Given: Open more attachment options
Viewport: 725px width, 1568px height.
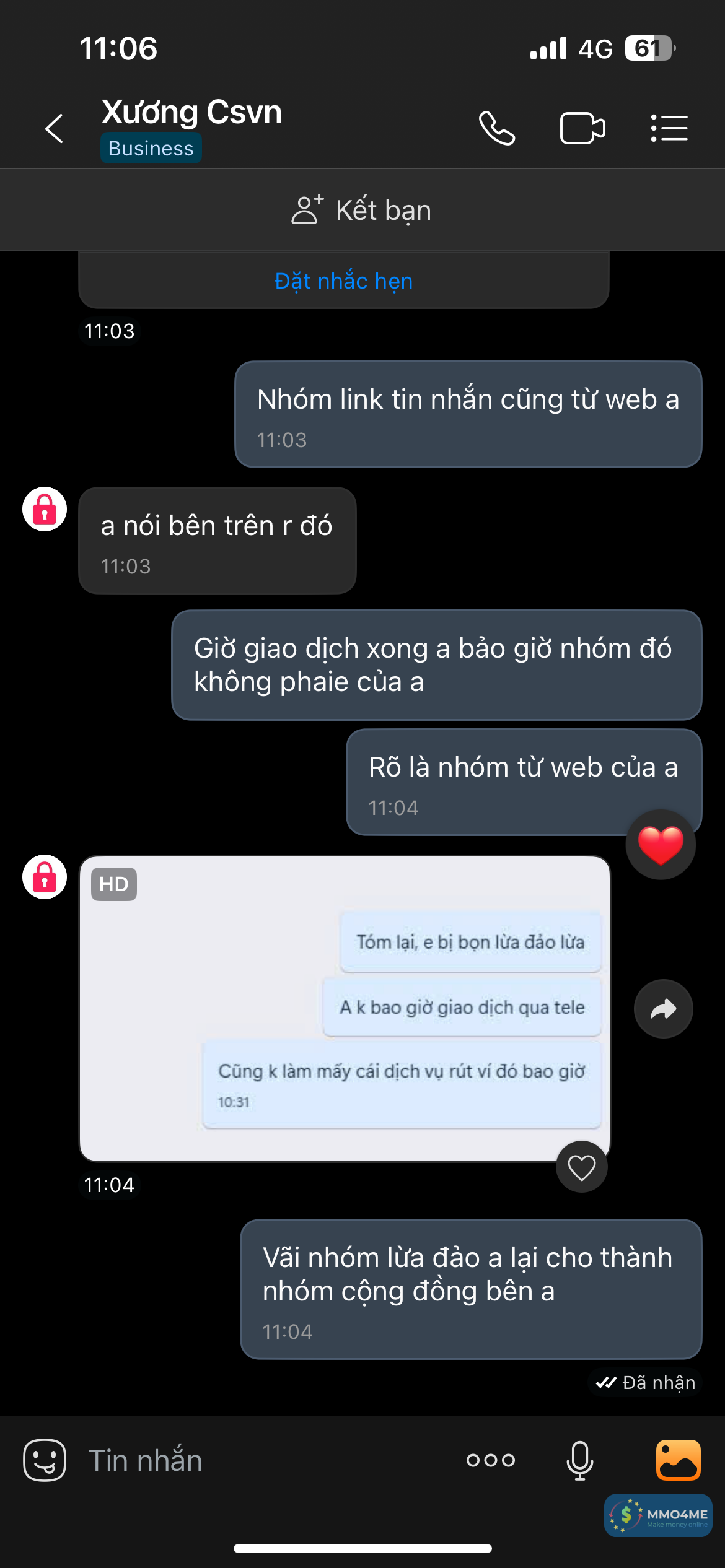Looking at the screenshot, I should click(491, 1460).
